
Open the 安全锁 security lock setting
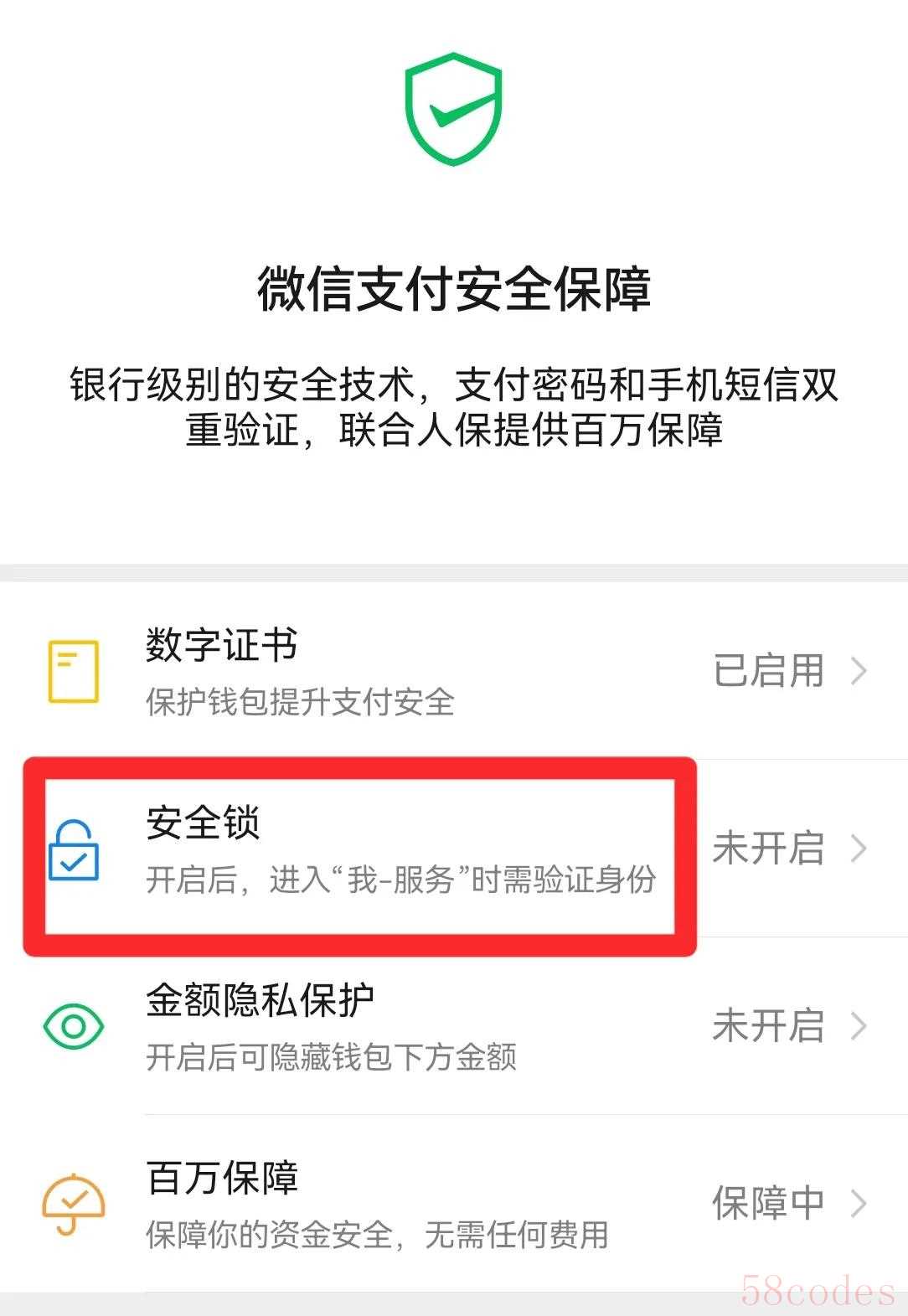[x=452, y=849]
